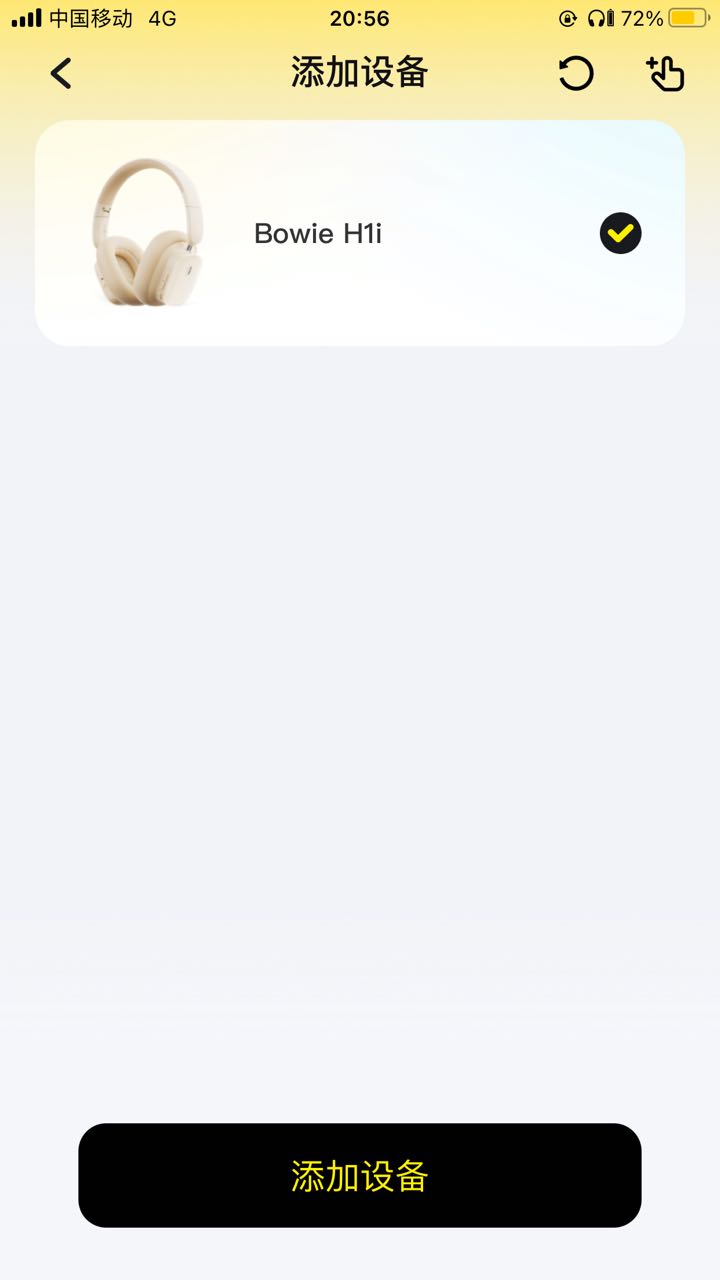This screenshot has height=1280, width=720.
Task: Go back from Add Device screen
Action: (x=61, y=73)
